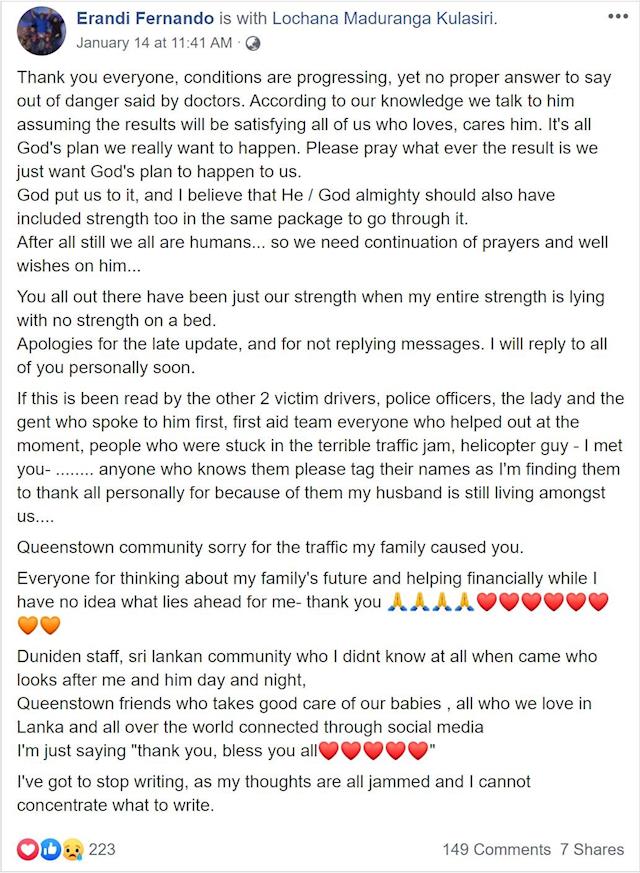Open Erandi Fernando's profile picture
Screen dimensions: 640x873
tap(41, 30)
